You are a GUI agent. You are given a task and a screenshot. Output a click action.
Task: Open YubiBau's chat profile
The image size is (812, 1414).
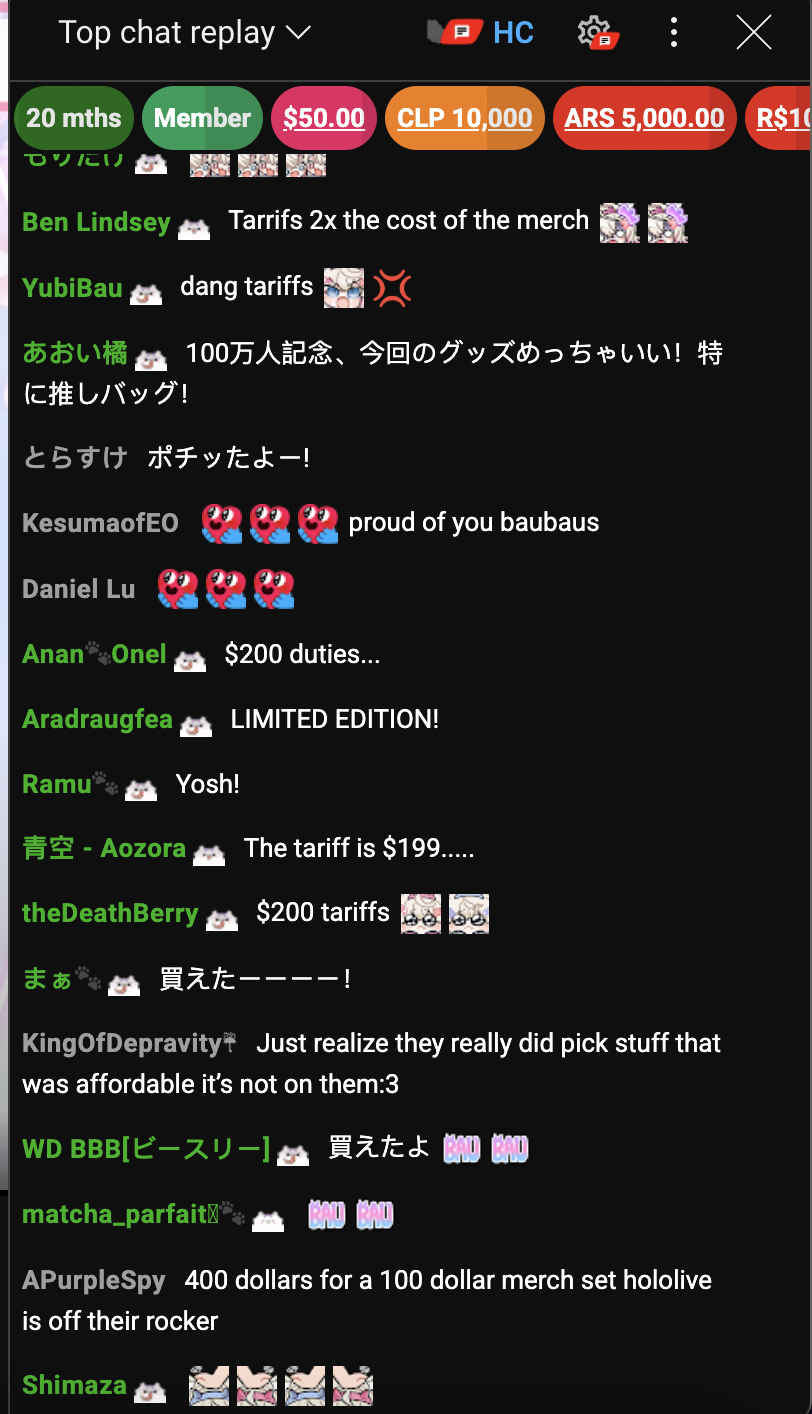point(72,288)
